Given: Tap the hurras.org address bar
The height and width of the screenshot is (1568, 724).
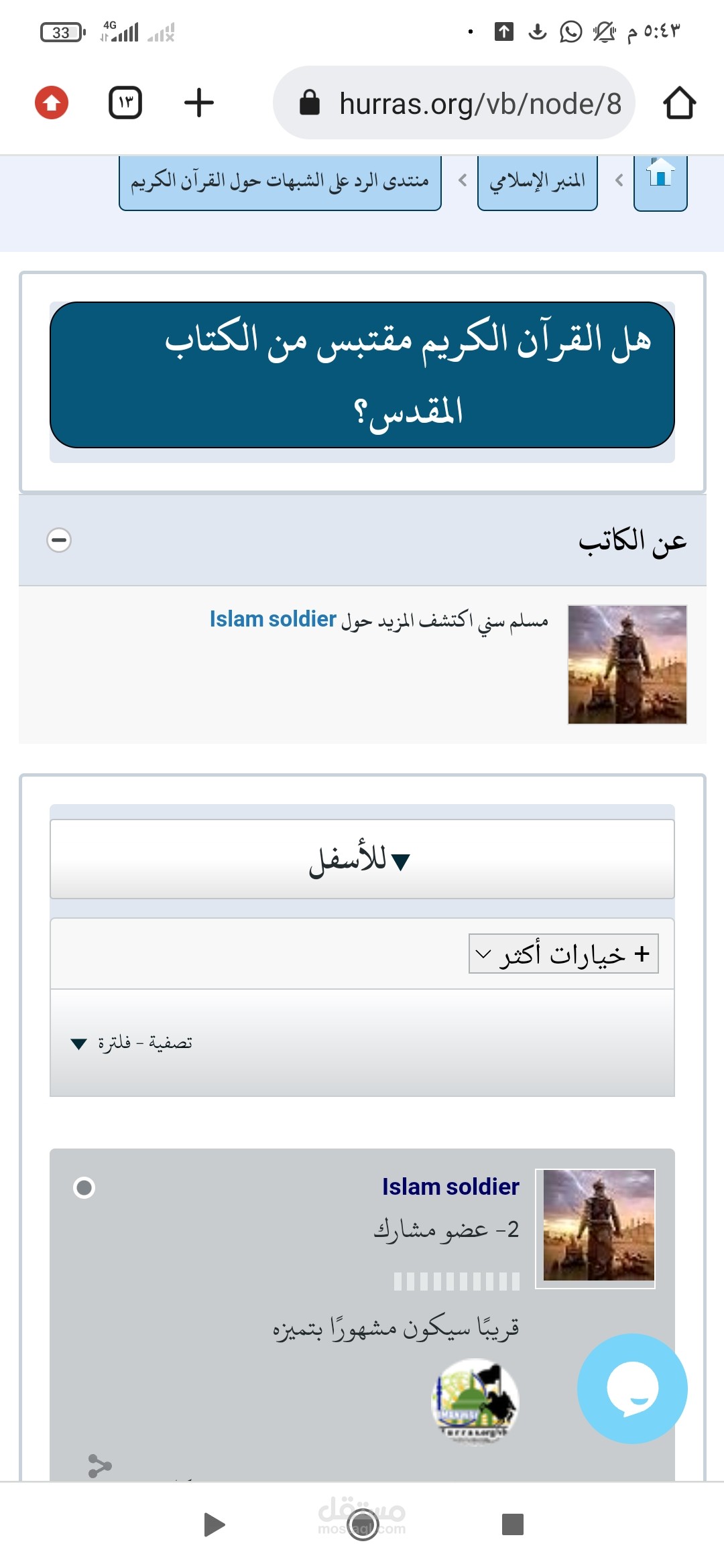Looking at the screenshot, I should [x=454, y=103].
